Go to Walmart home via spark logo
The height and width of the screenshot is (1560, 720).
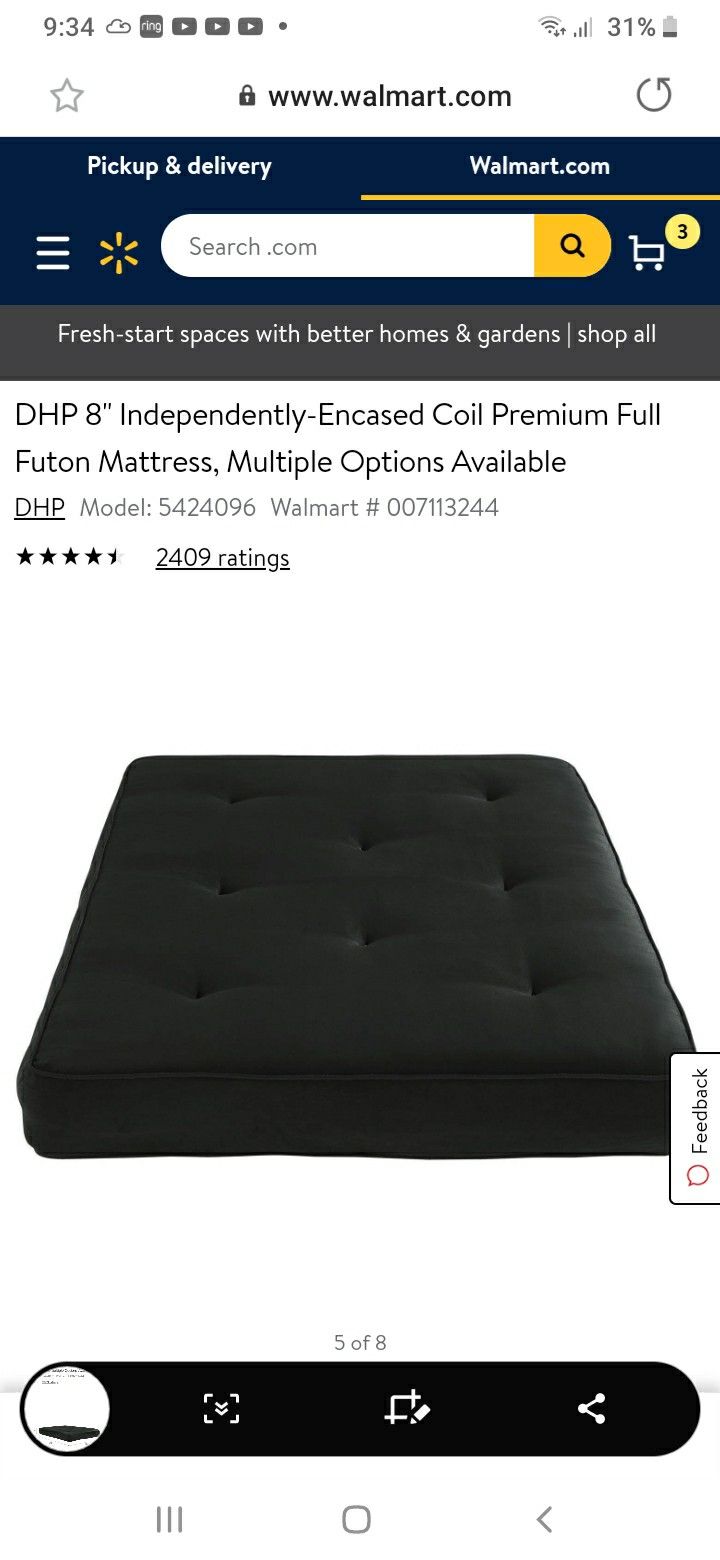119,253
